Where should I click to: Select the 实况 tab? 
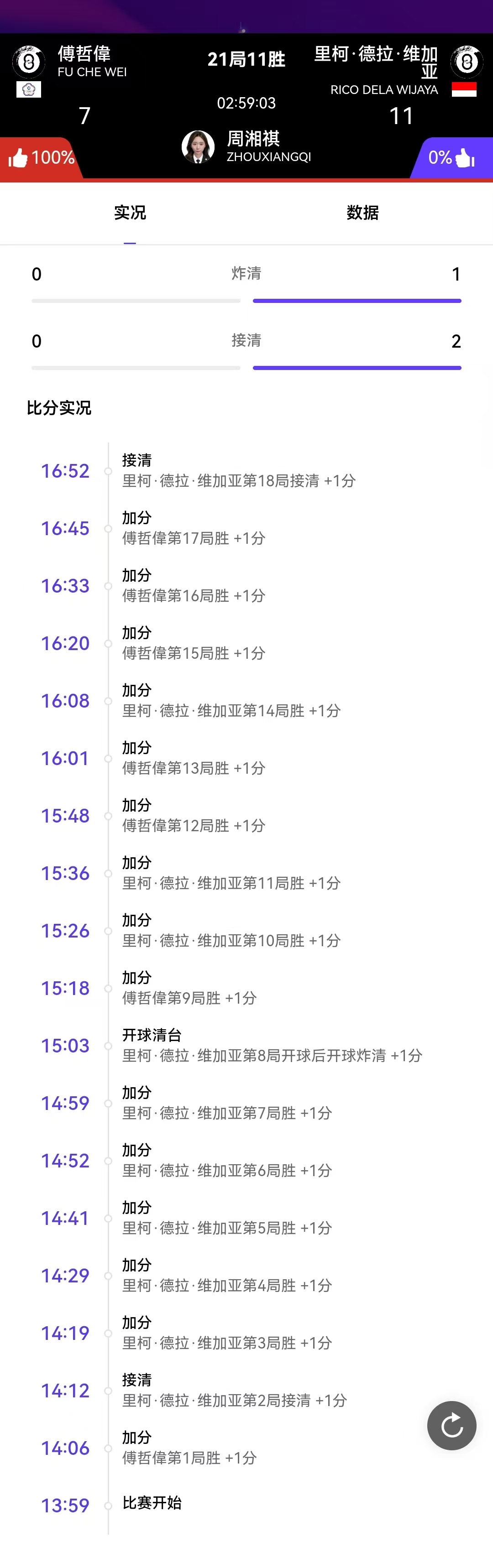tap(130, 213)
